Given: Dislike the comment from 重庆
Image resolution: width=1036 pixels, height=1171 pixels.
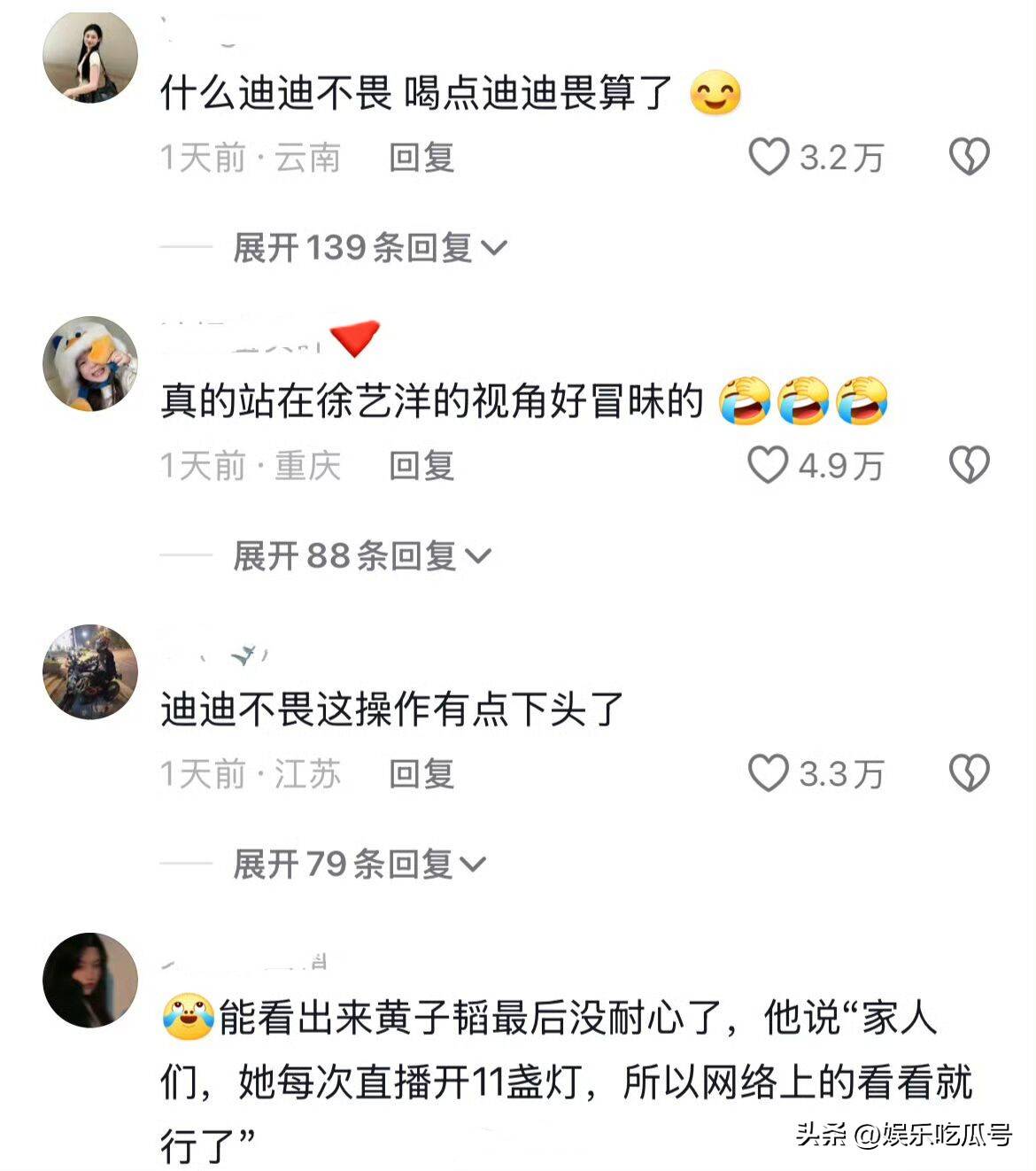Looking at the screenshot, I should point(969,465).
